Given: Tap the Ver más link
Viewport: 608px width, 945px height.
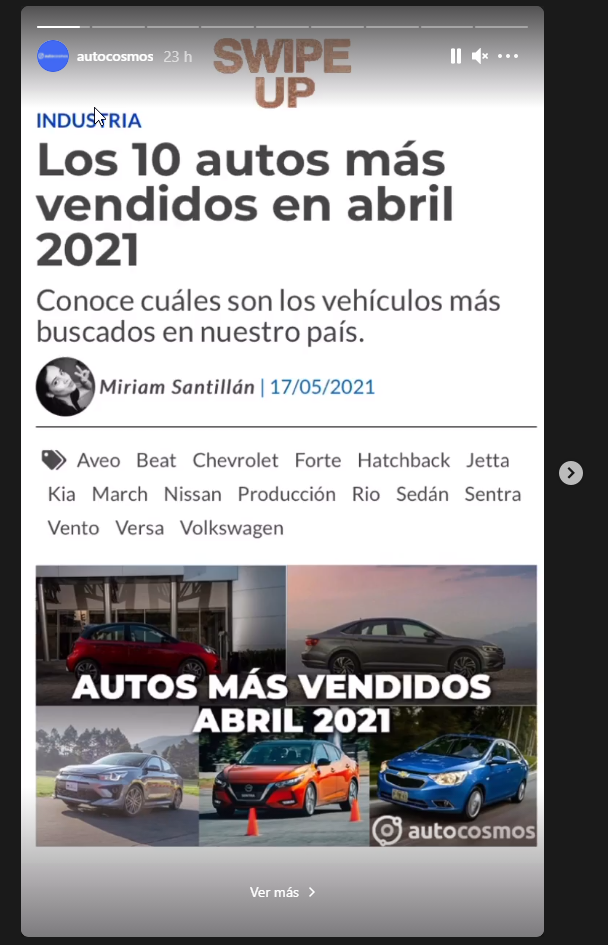Looking at the screenshot, I should click(x=283, y=892).
